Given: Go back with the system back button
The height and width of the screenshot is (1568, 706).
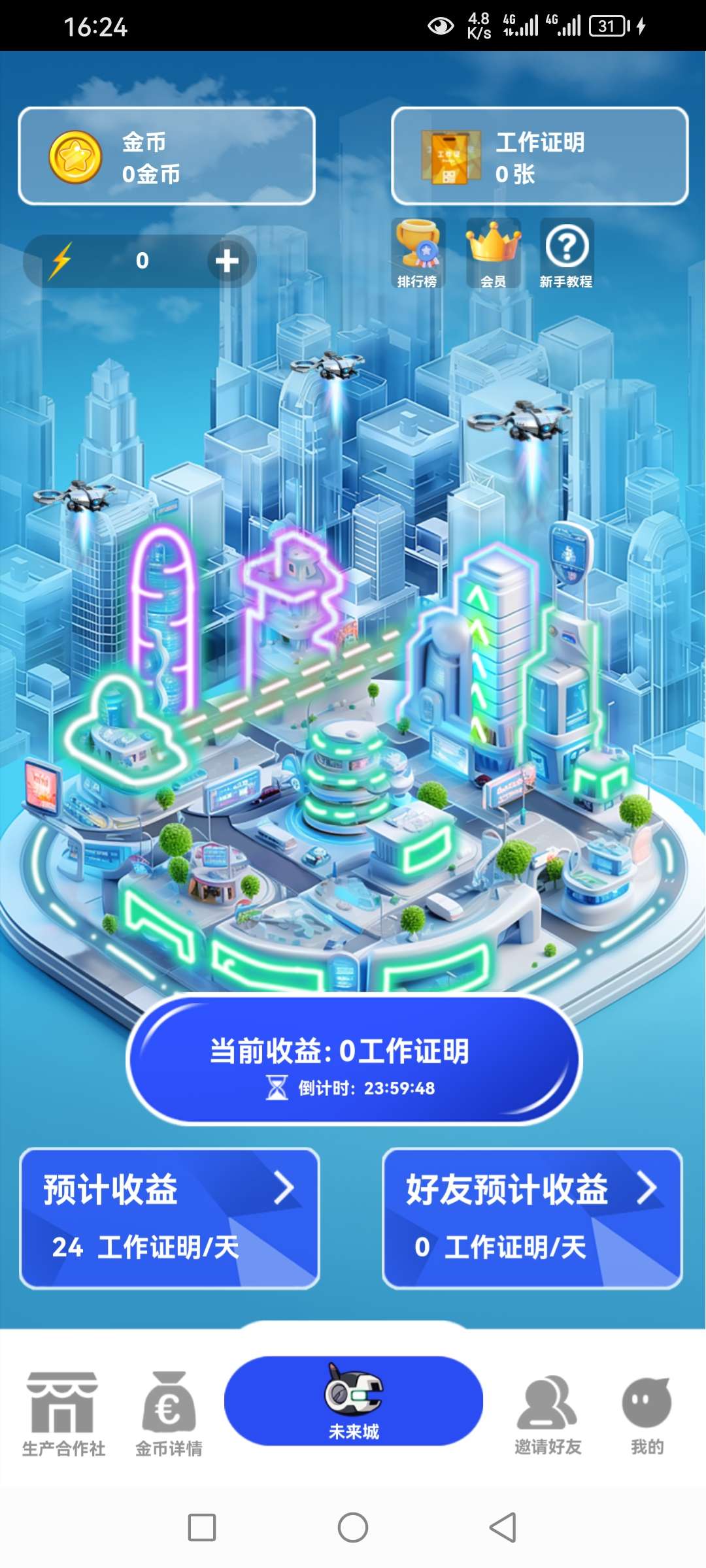Looking at the screenshot, I should click(503, 1527).
